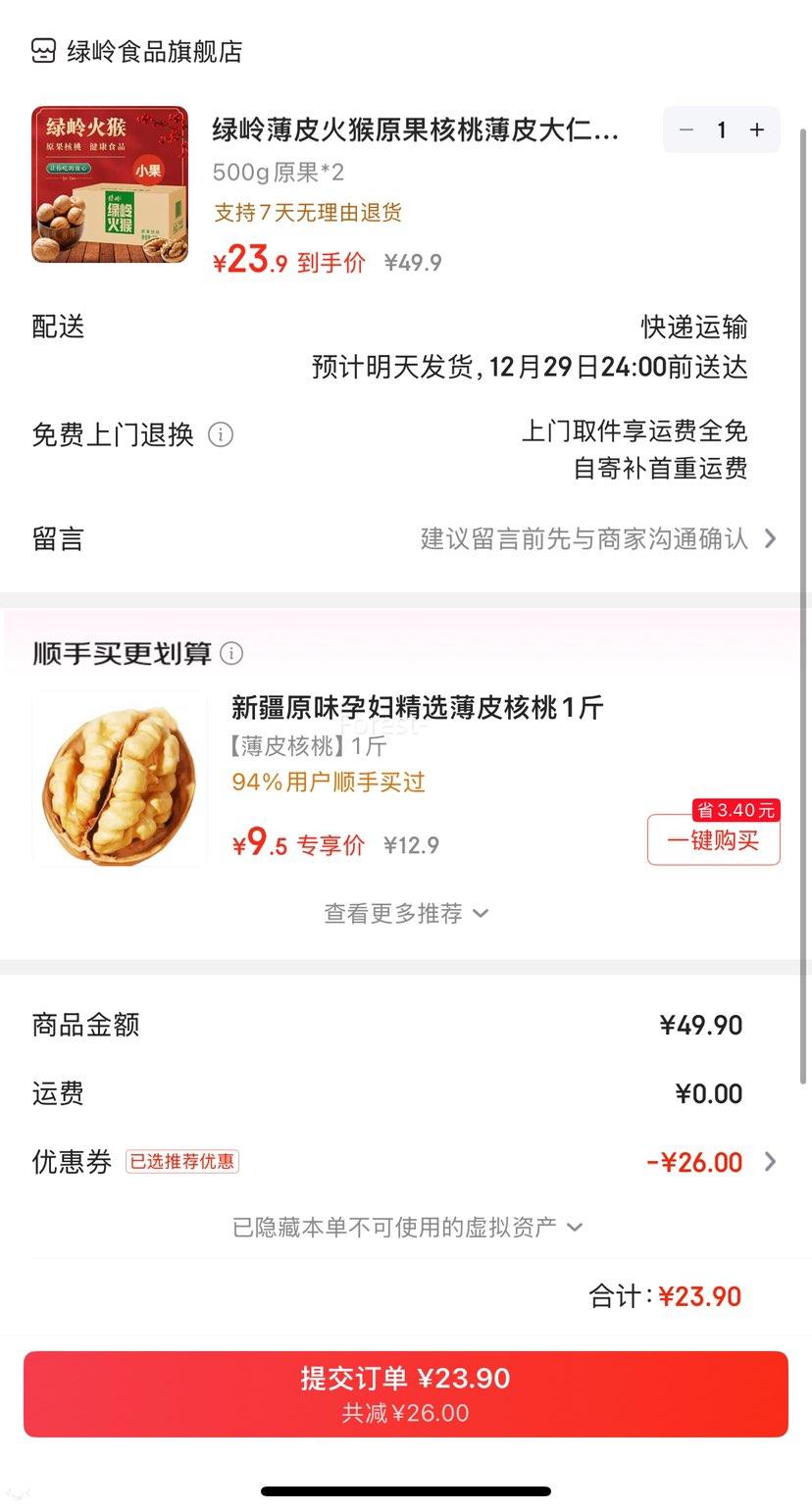Click the quantity number showing 1
This screenshot has height=1512, width=812.
pos(721,129)
